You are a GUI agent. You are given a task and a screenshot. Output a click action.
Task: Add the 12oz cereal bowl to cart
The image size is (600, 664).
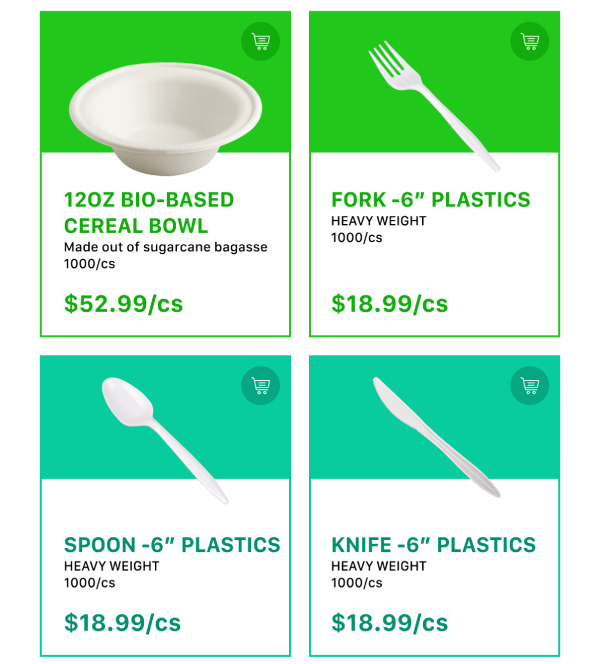[x=261, y=42]
